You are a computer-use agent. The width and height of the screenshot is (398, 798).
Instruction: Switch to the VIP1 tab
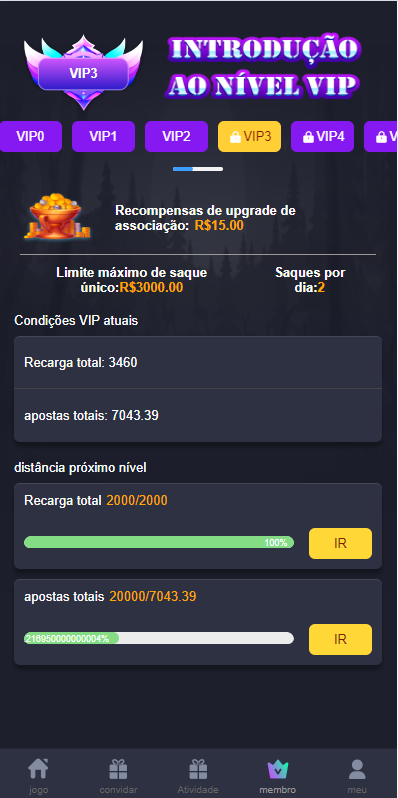point(103,136)
